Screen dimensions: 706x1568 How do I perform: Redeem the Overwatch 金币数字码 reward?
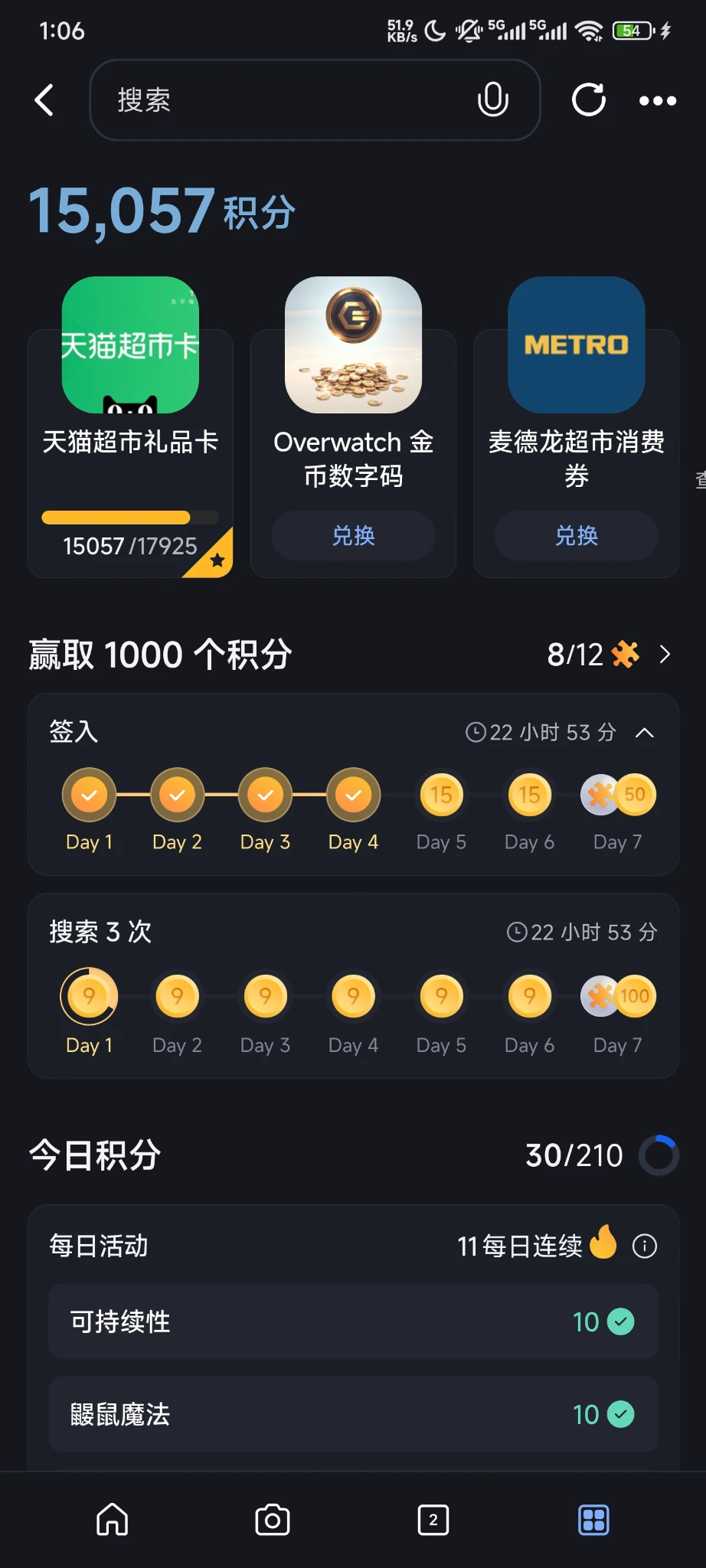coord(353,535)
